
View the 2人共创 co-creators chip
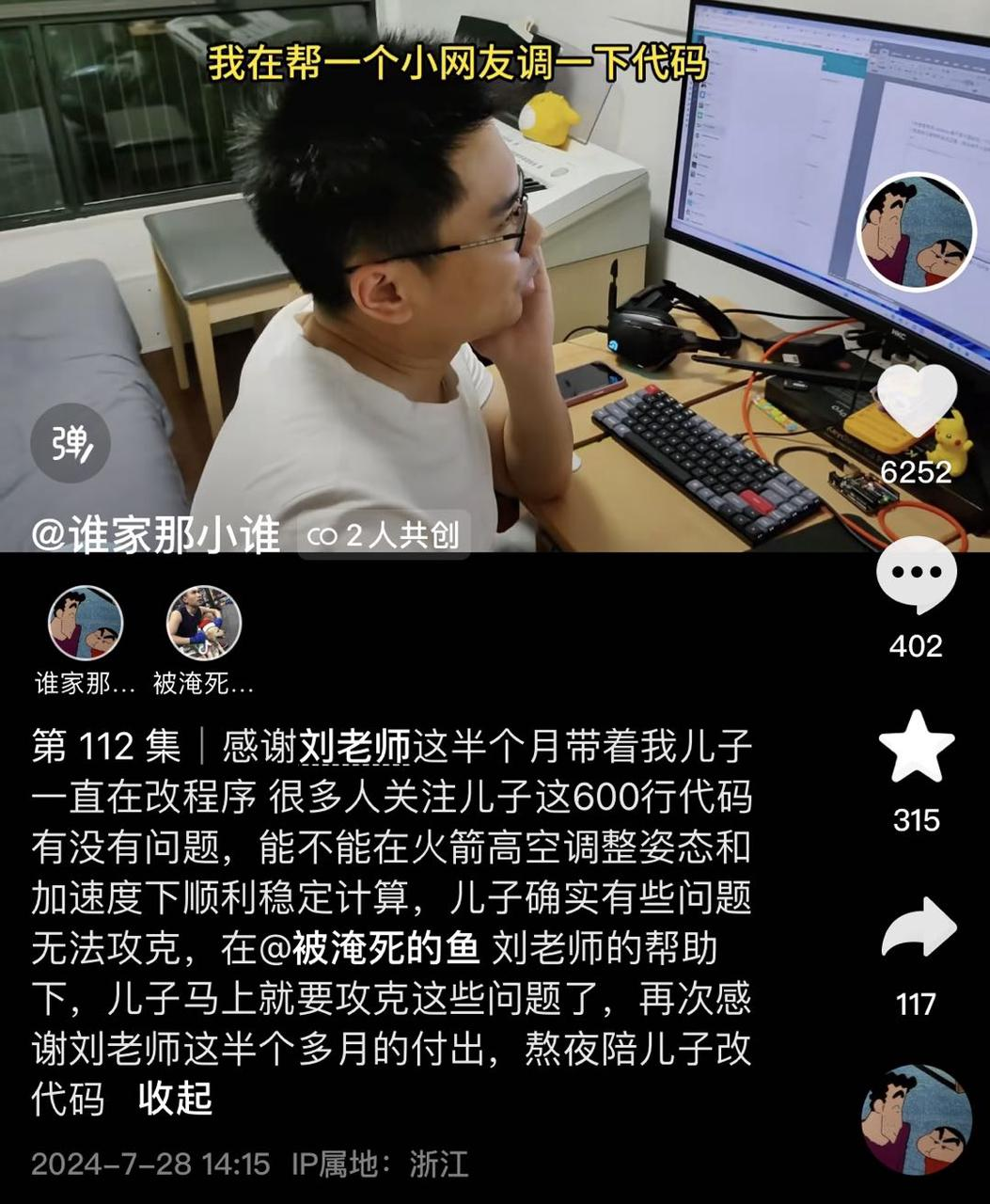click(x=384, y=535)
